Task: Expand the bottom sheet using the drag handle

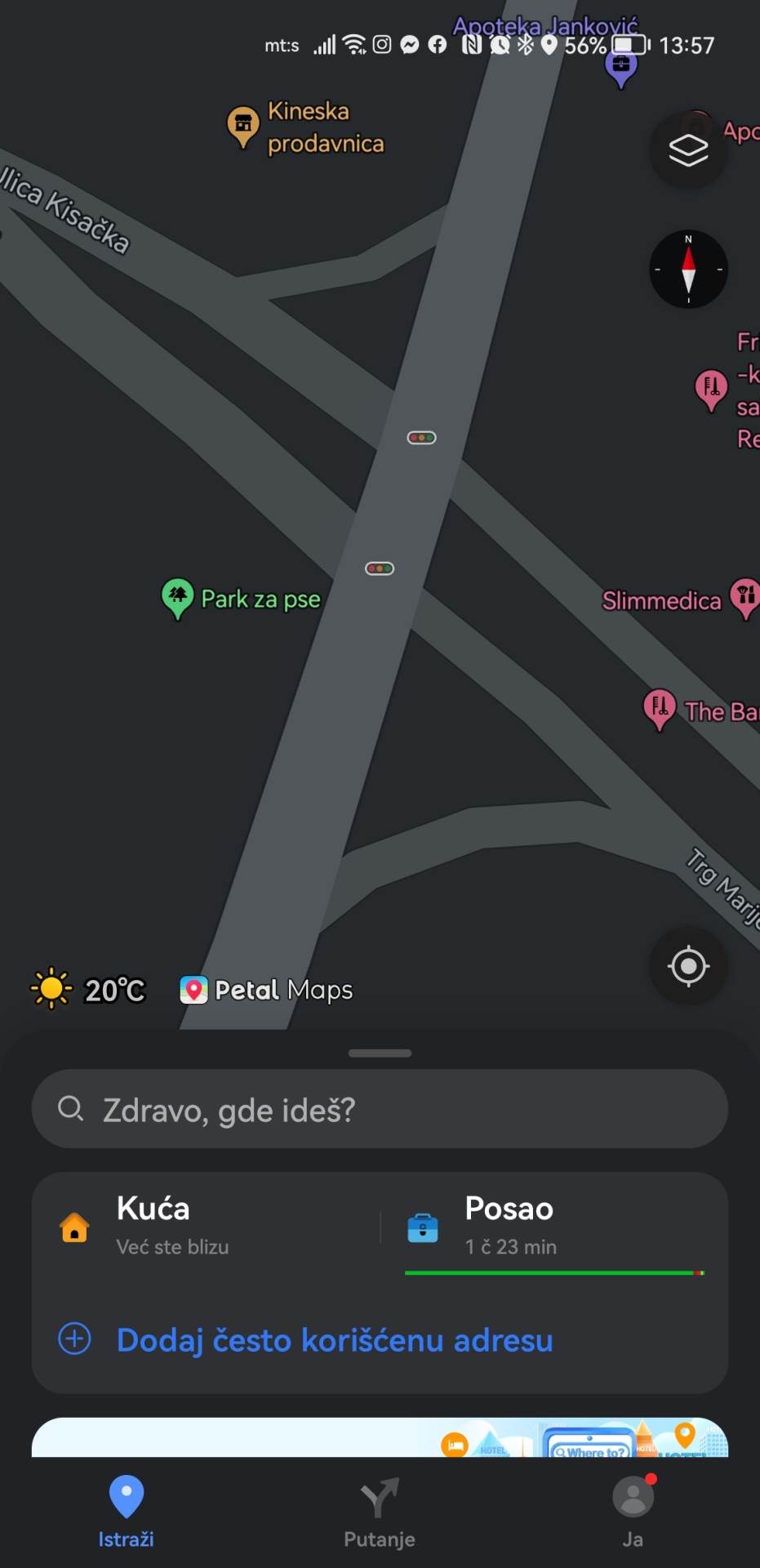Action: point(380,1053)
